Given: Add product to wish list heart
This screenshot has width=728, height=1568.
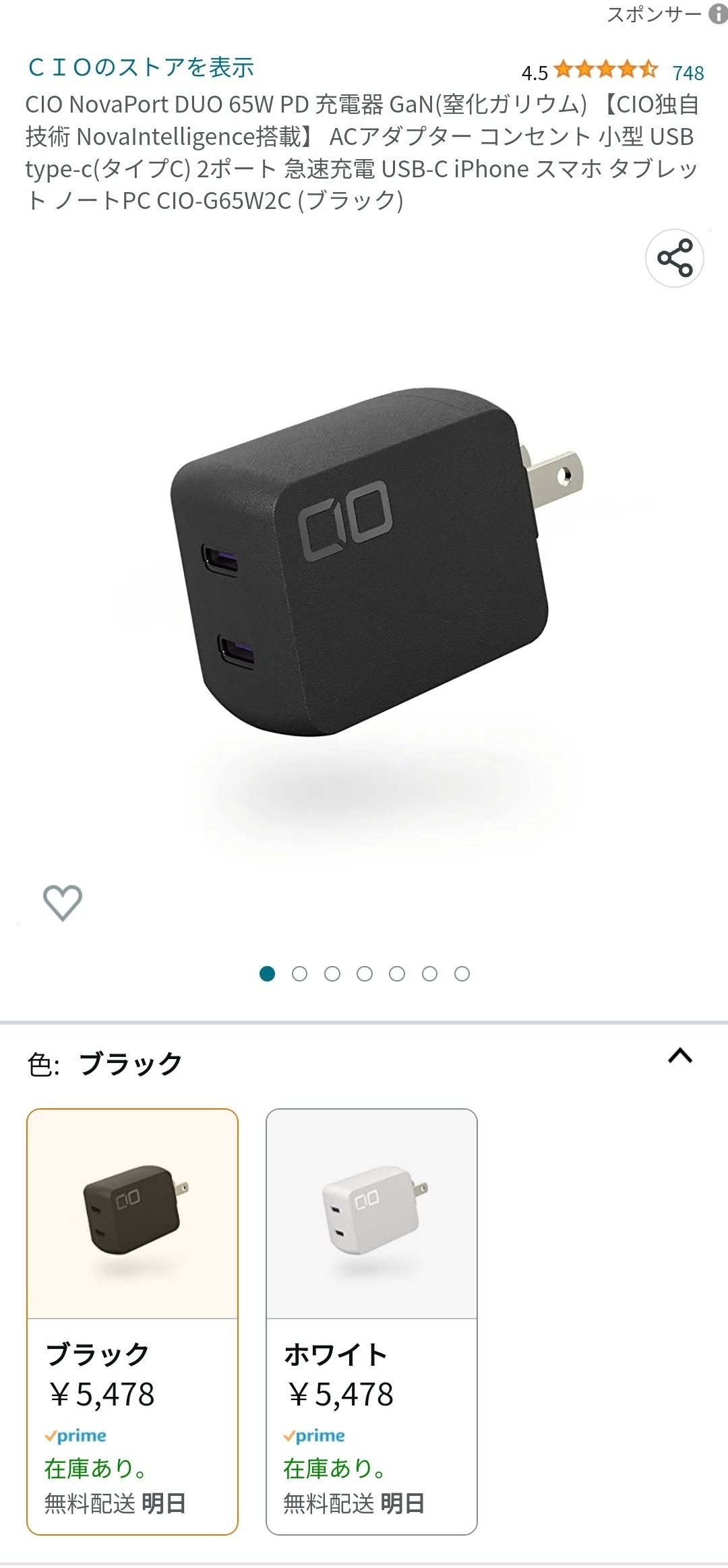Looking at the screenshot, I should [63, 903].
